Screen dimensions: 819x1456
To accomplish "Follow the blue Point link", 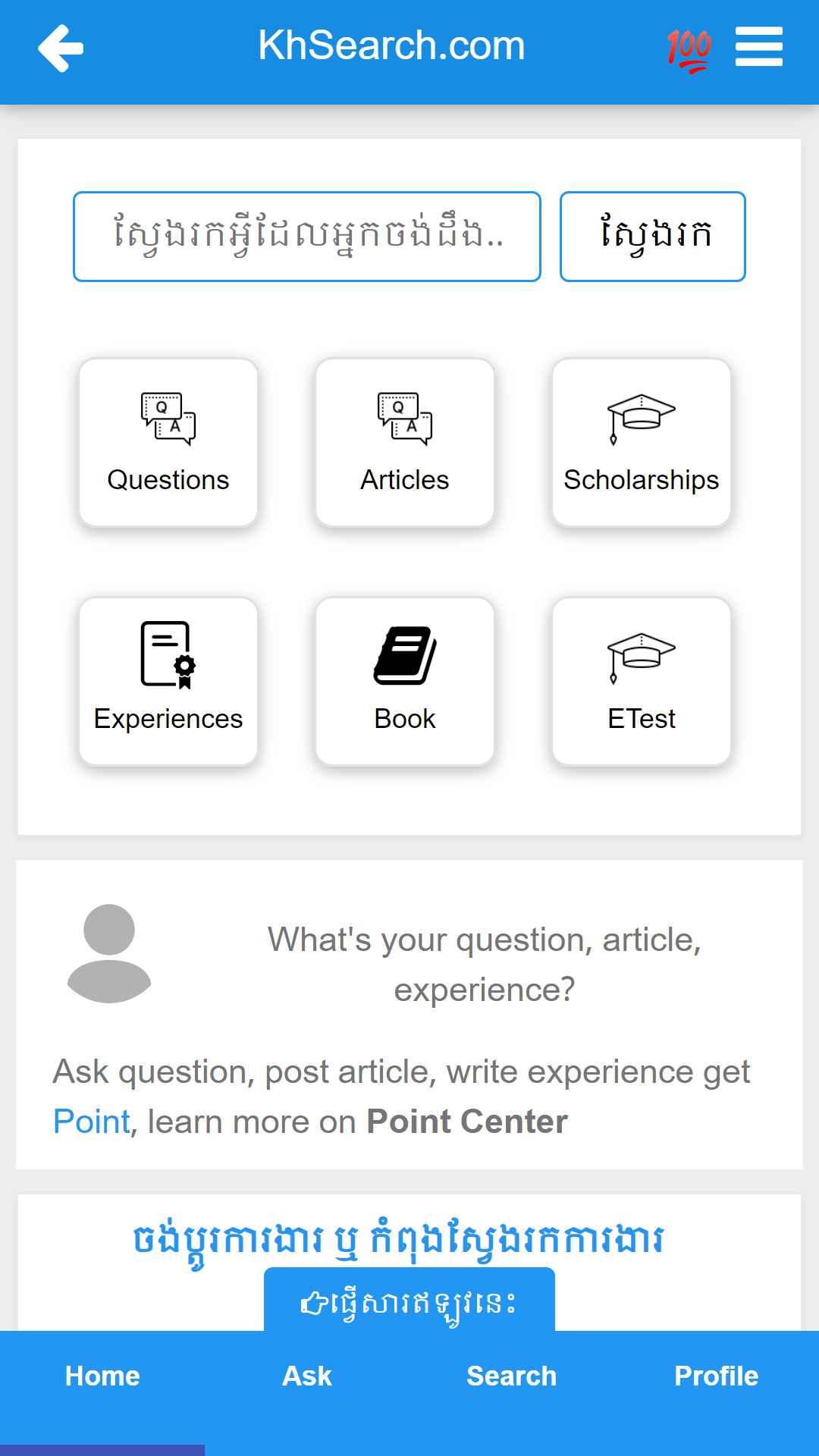I will pos(92,1122).
